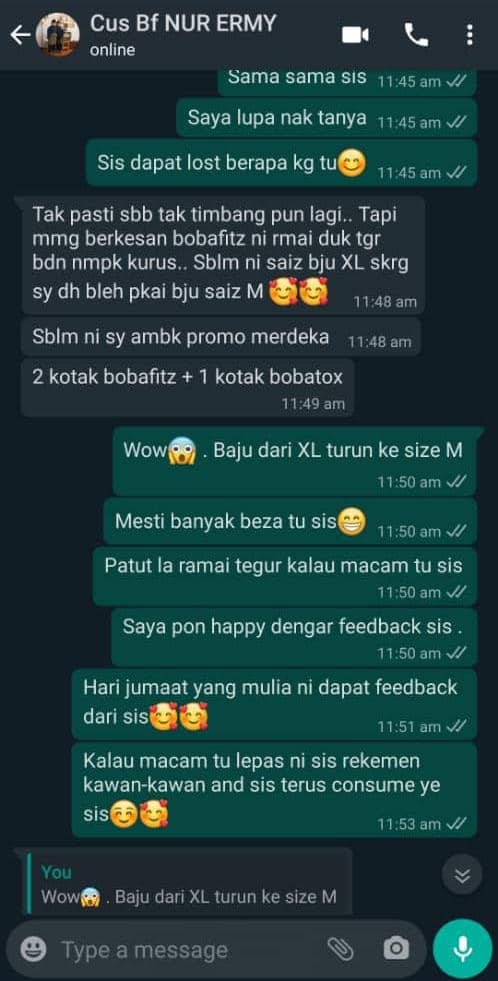Start a voice call
The image size is (498, 981).
(416, 35)
